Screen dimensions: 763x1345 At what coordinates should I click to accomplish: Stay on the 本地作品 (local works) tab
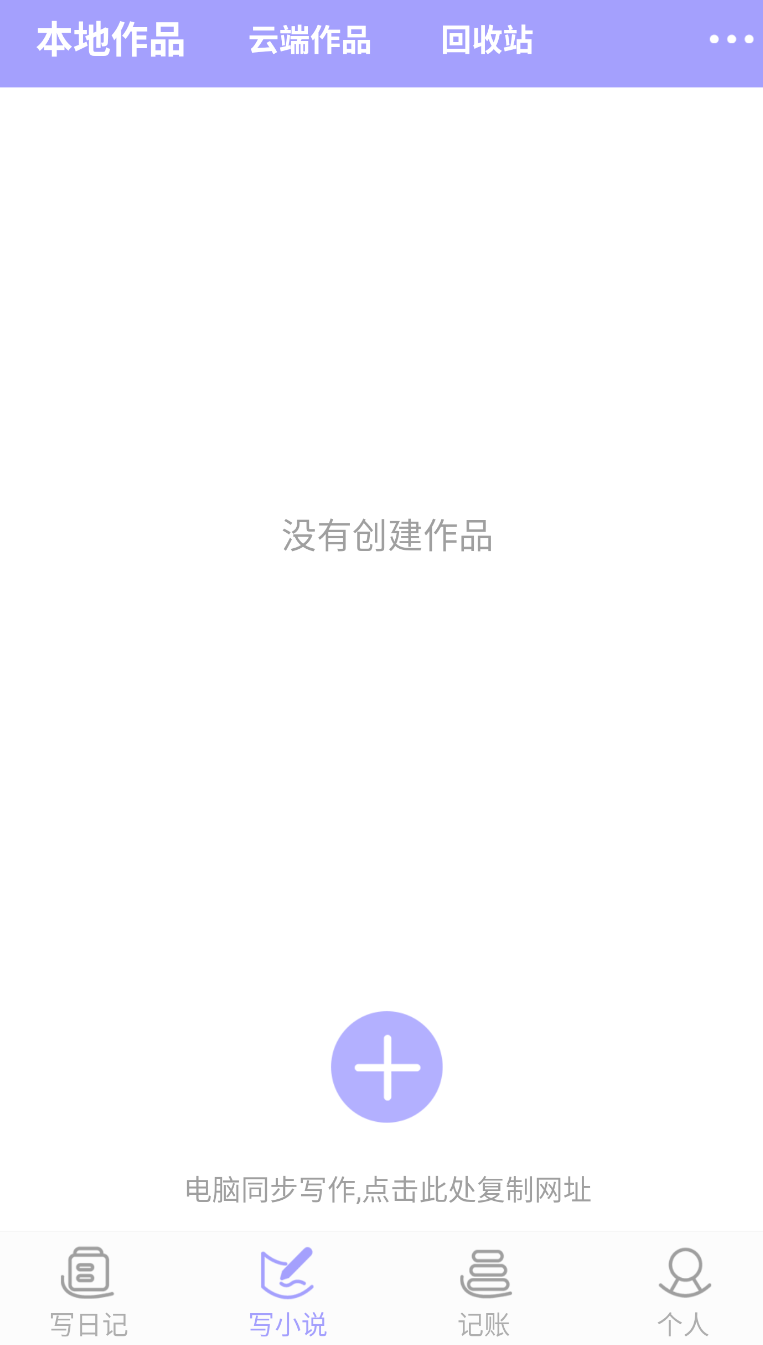pos(109,41)
